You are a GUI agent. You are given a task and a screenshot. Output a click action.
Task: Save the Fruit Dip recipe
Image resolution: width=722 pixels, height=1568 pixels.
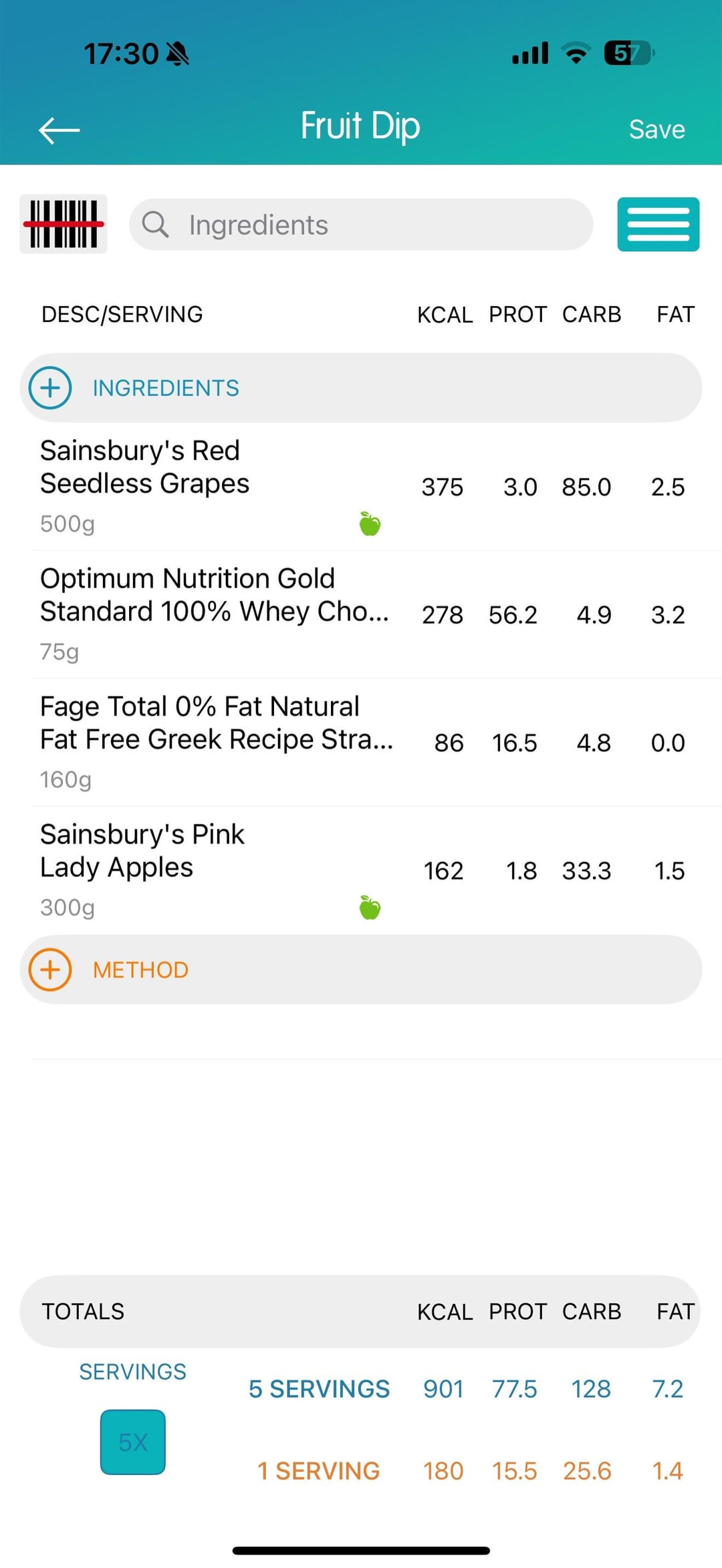656,130
